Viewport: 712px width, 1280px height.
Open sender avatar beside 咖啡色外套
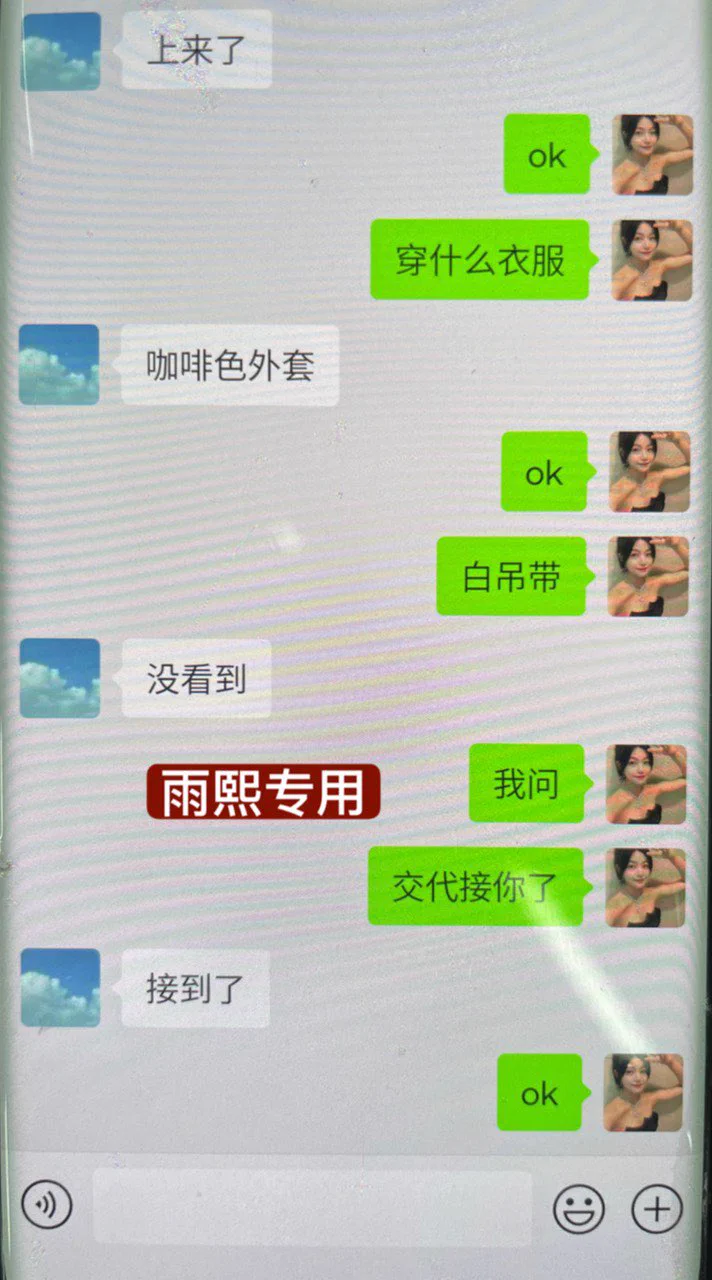click(x=59, y=365)
